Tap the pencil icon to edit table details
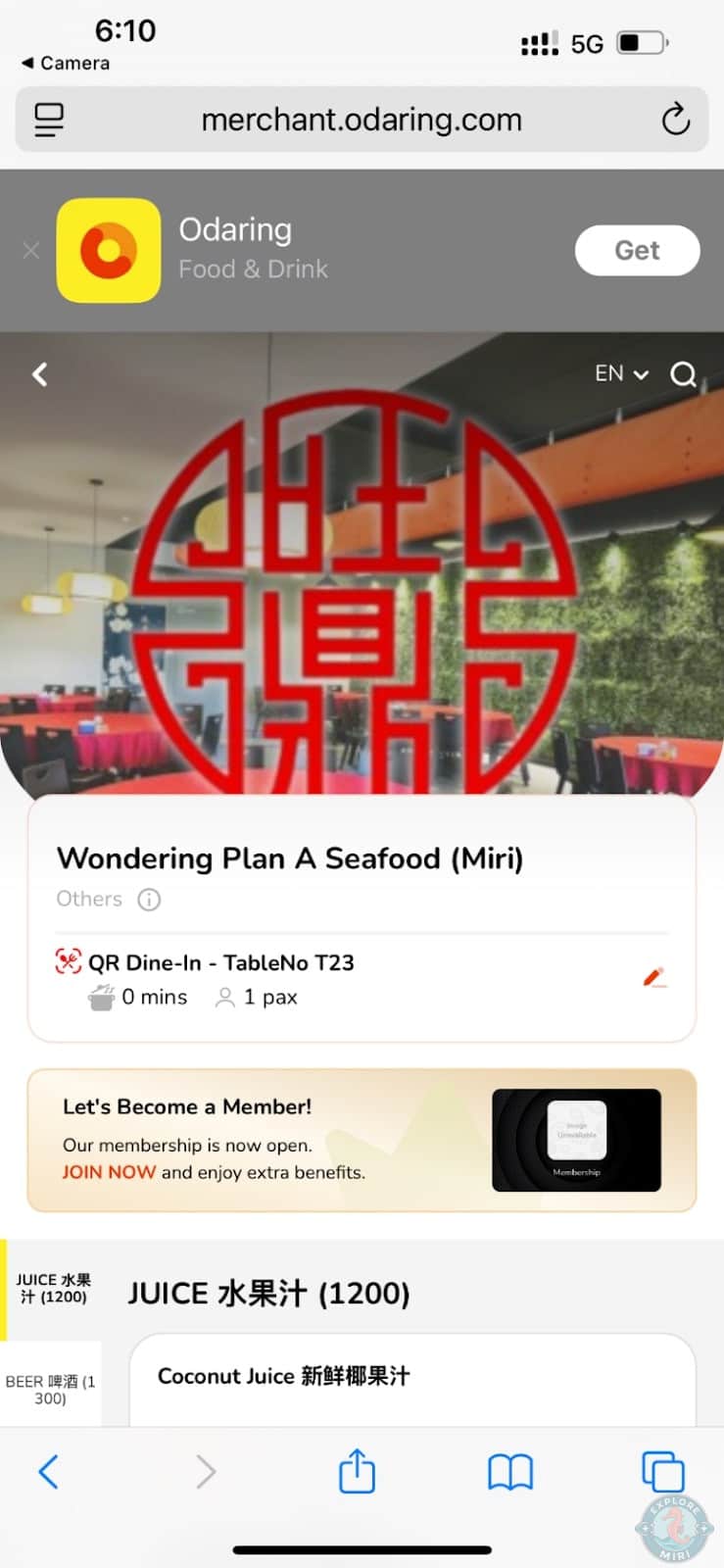The width and height of the screenshot is (724, 1568). click(x=653, y=977)
